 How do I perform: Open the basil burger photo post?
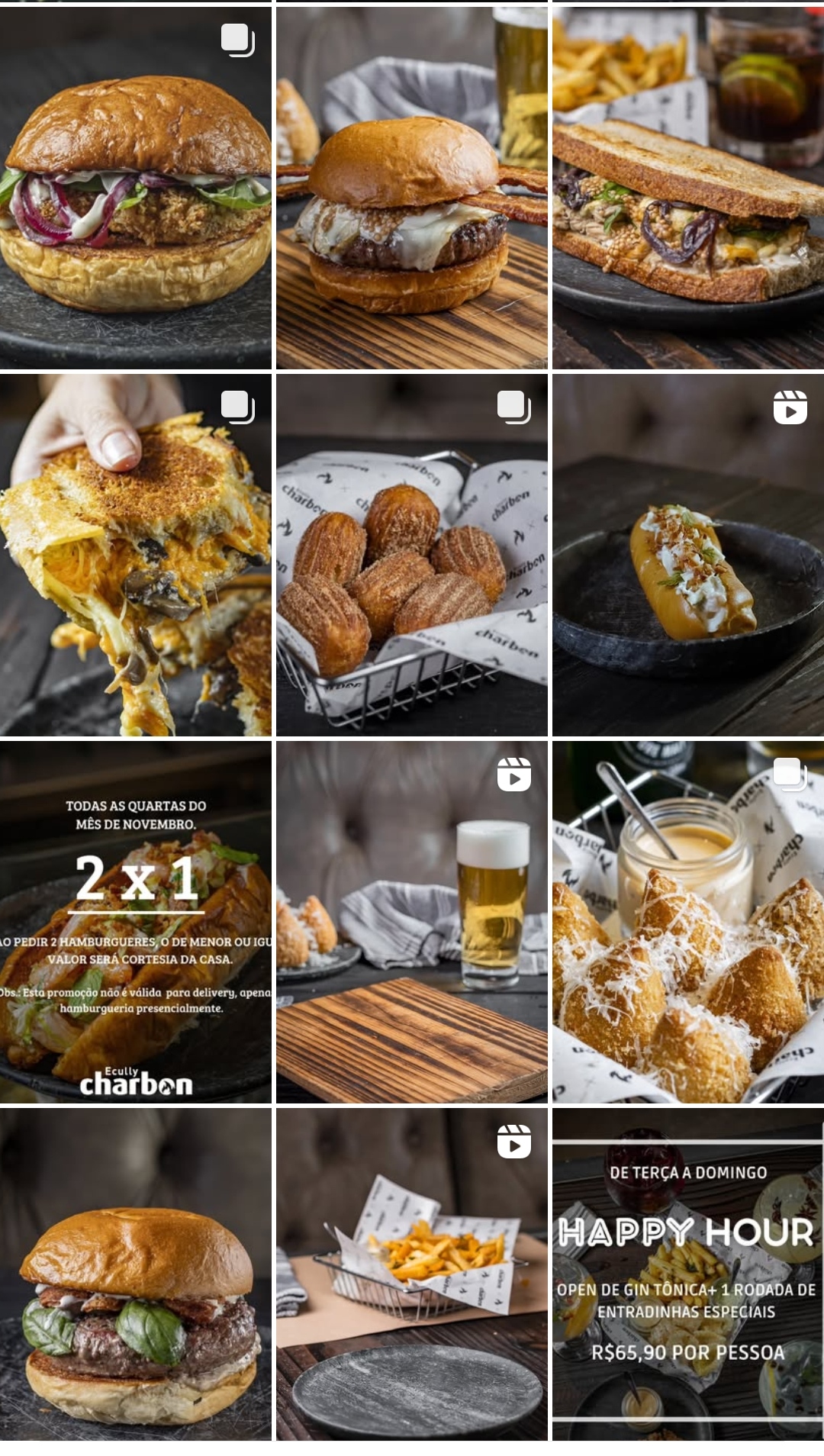(x=136, y=1274)
